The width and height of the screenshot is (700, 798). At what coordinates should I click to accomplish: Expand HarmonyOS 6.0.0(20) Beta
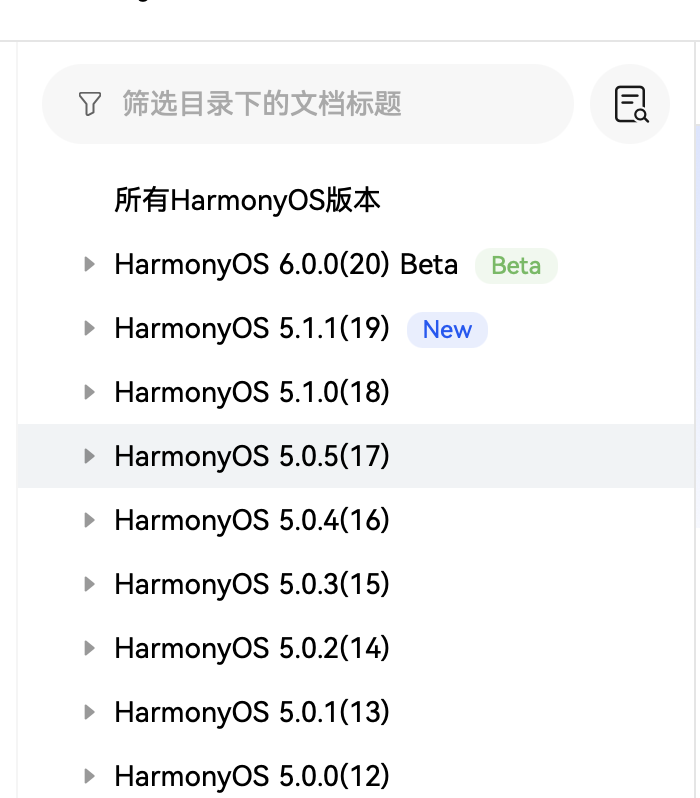(90, 265)
